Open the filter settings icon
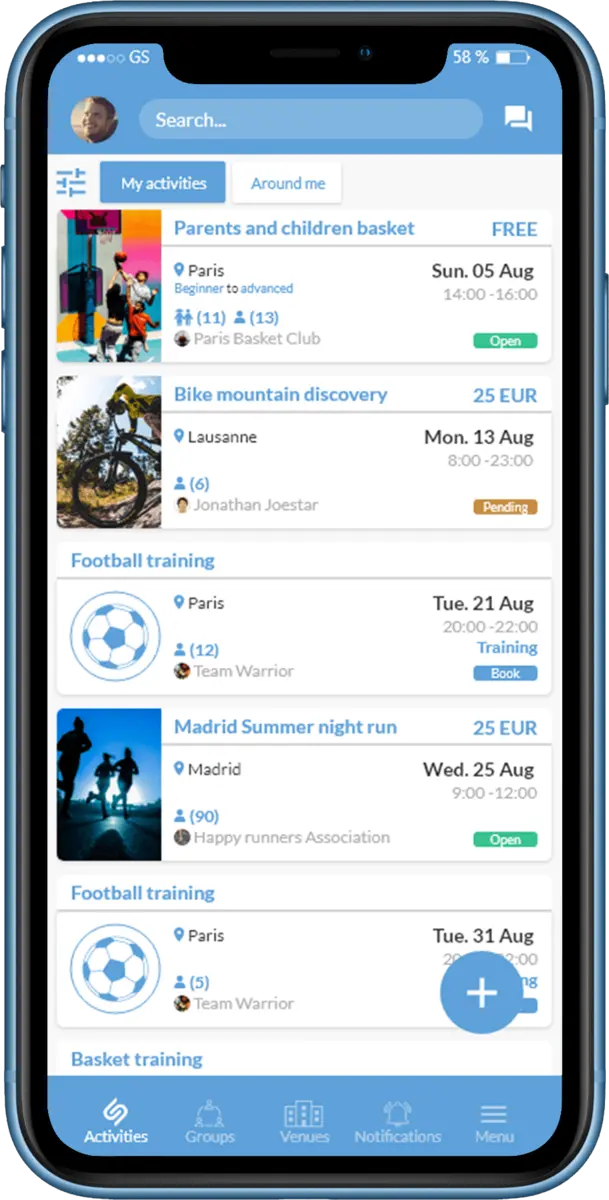Screen dimensions: 609x1200 (x=72, y=183)
